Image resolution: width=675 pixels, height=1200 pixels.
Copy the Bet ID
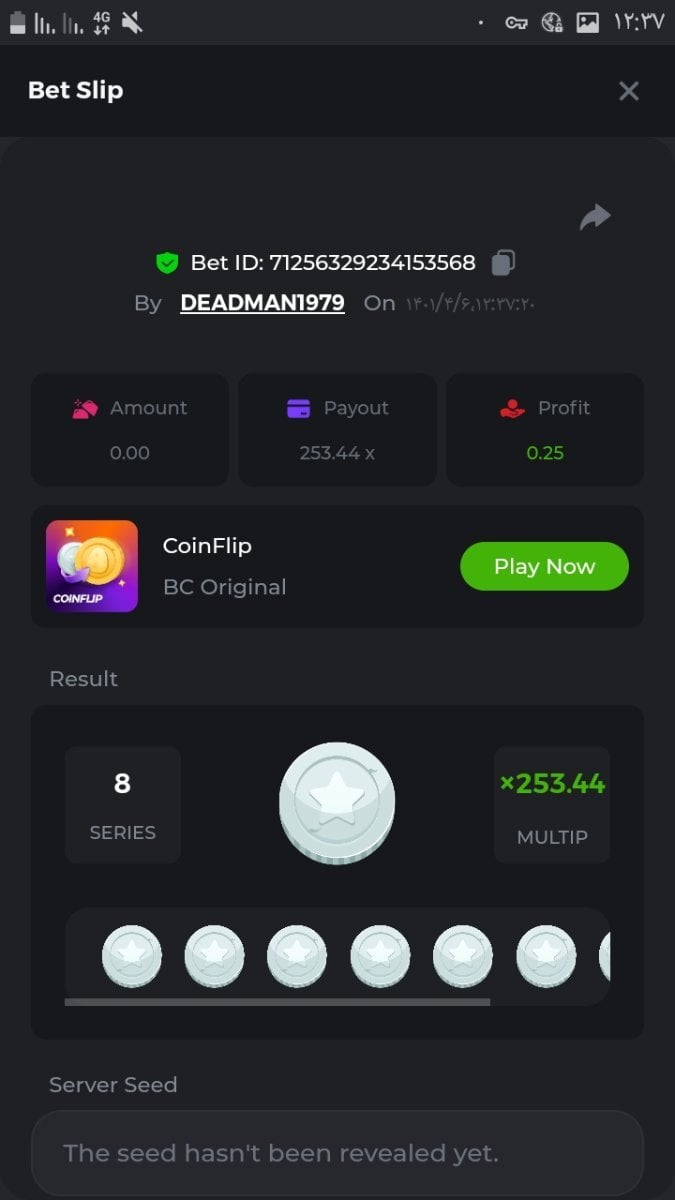pos(503,263)
